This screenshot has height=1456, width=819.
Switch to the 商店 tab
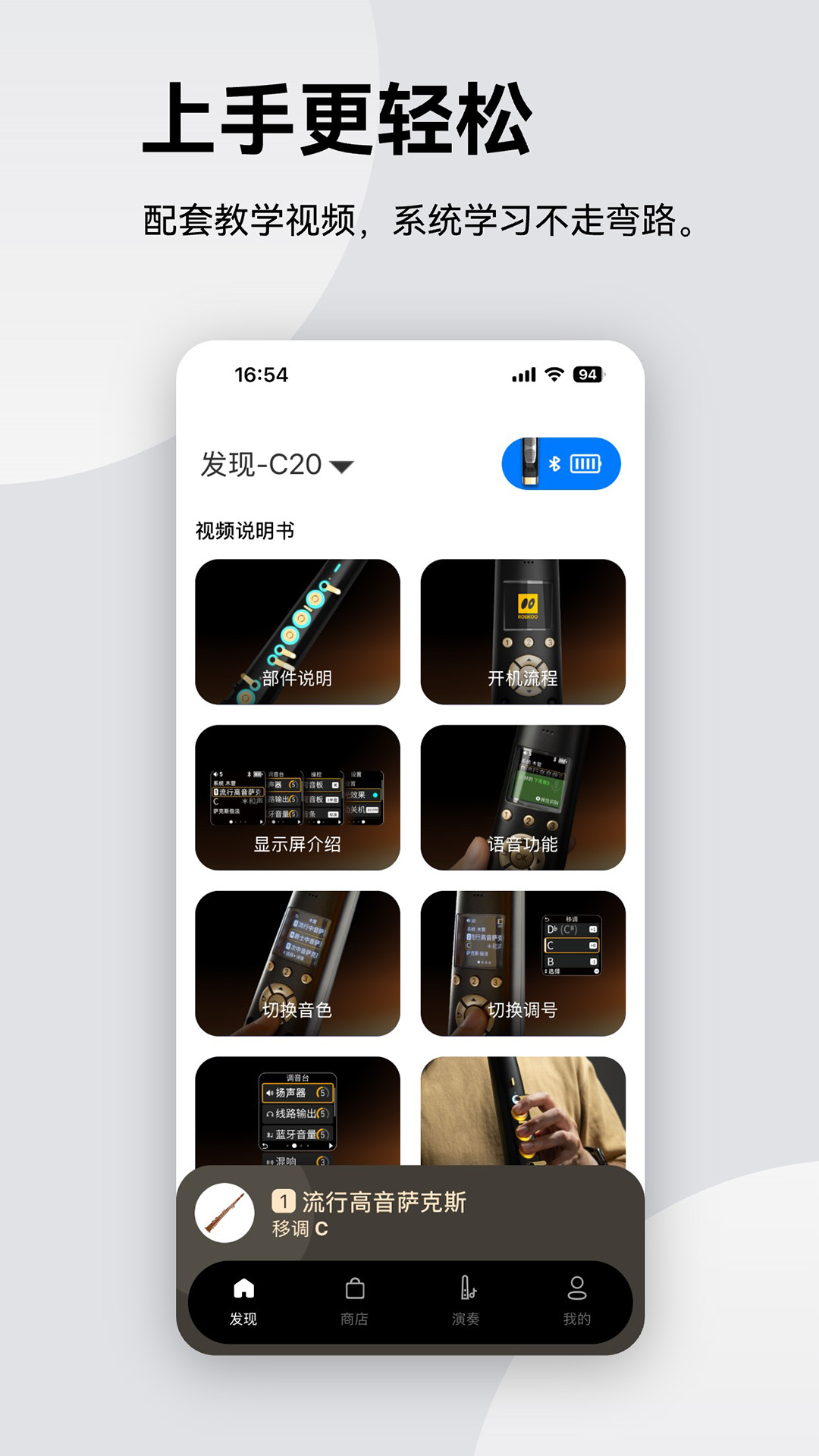coord(356,1289)
